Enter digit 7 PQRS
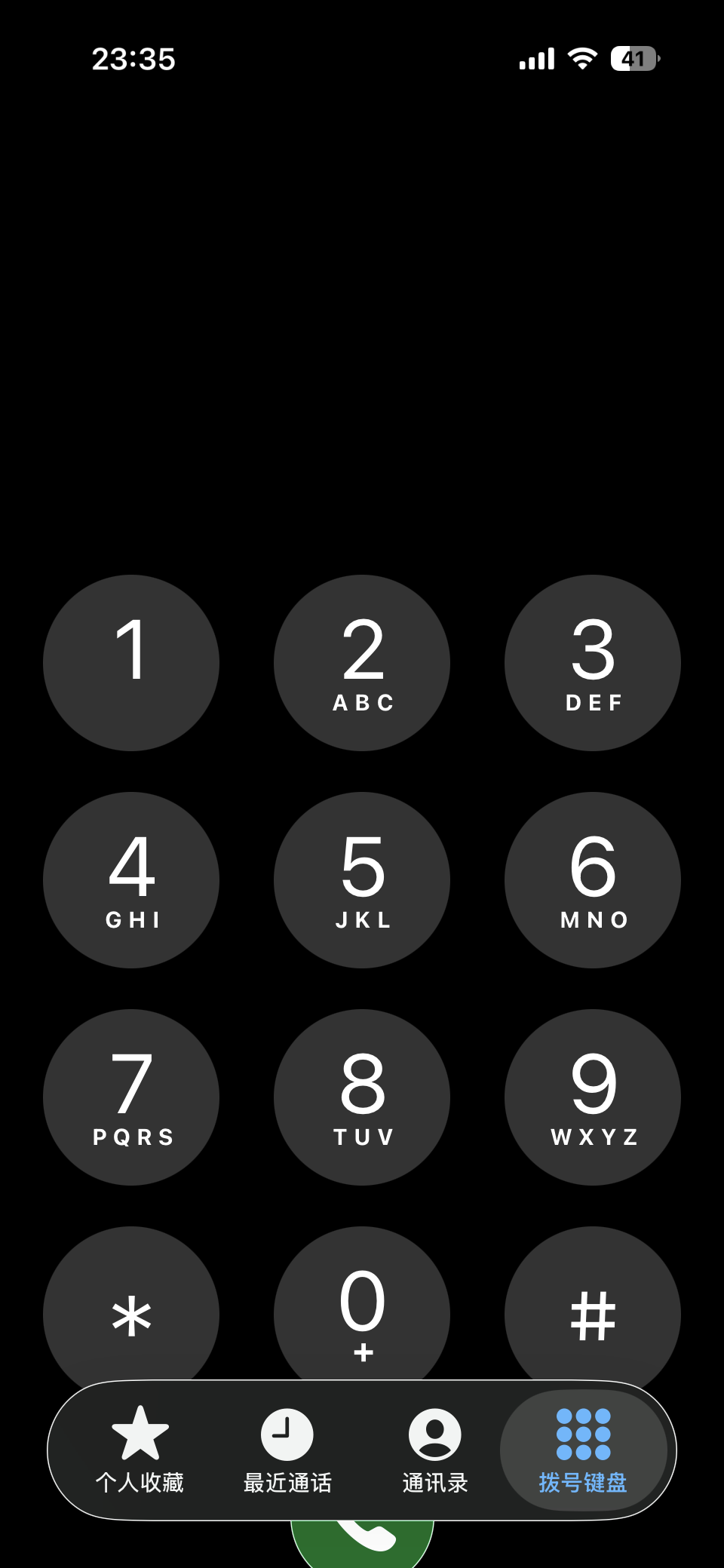Image resolution: width=724 pixels, height=1568 pixels. tap(131, 1097)
